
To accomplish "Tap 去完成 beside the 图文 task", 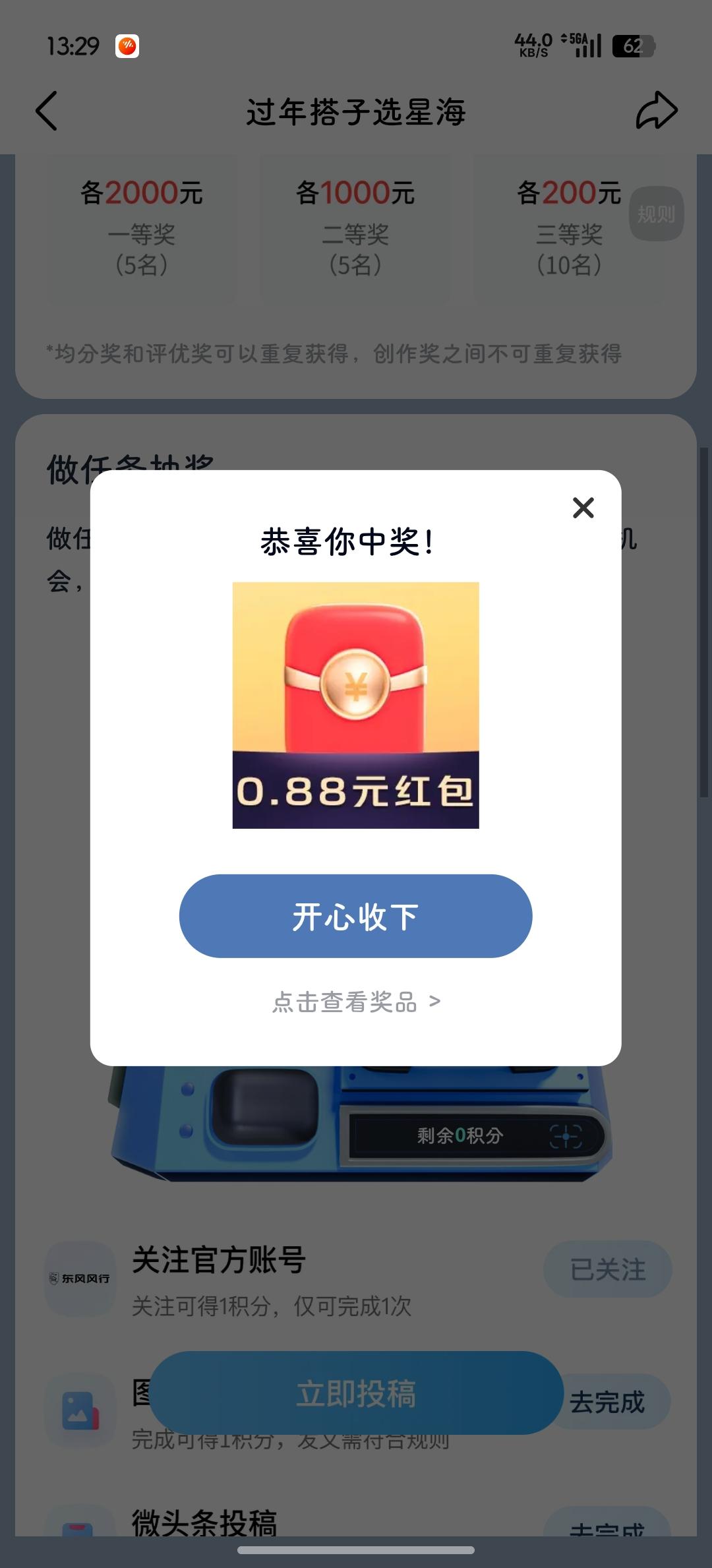I will [x=607, y=1401].
